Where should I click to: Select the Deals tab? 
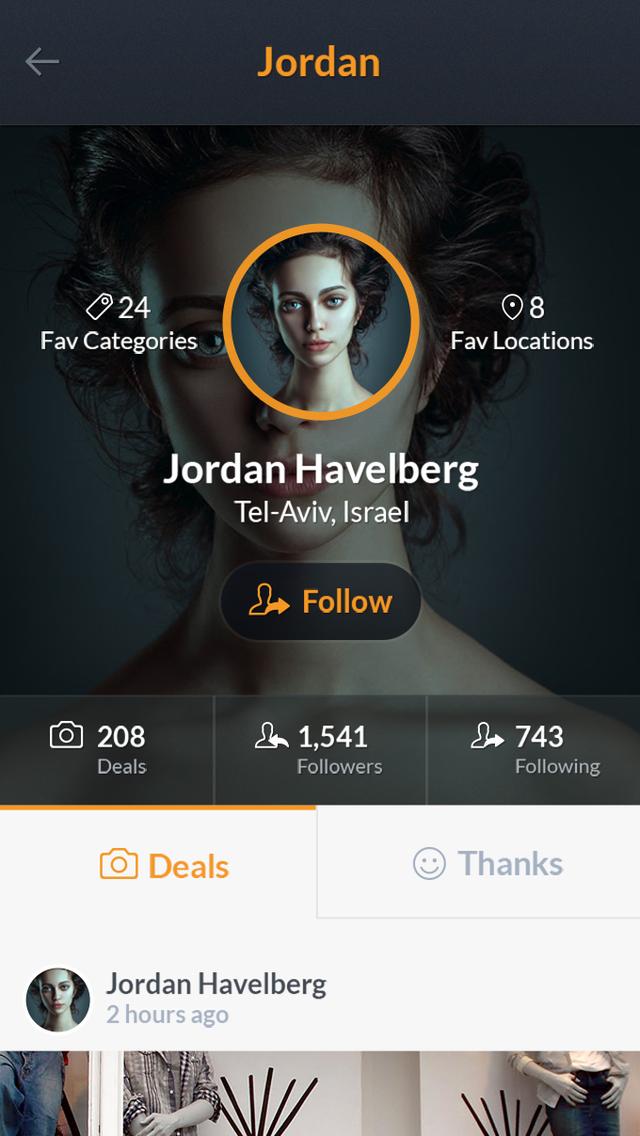(x=165, y=865)
